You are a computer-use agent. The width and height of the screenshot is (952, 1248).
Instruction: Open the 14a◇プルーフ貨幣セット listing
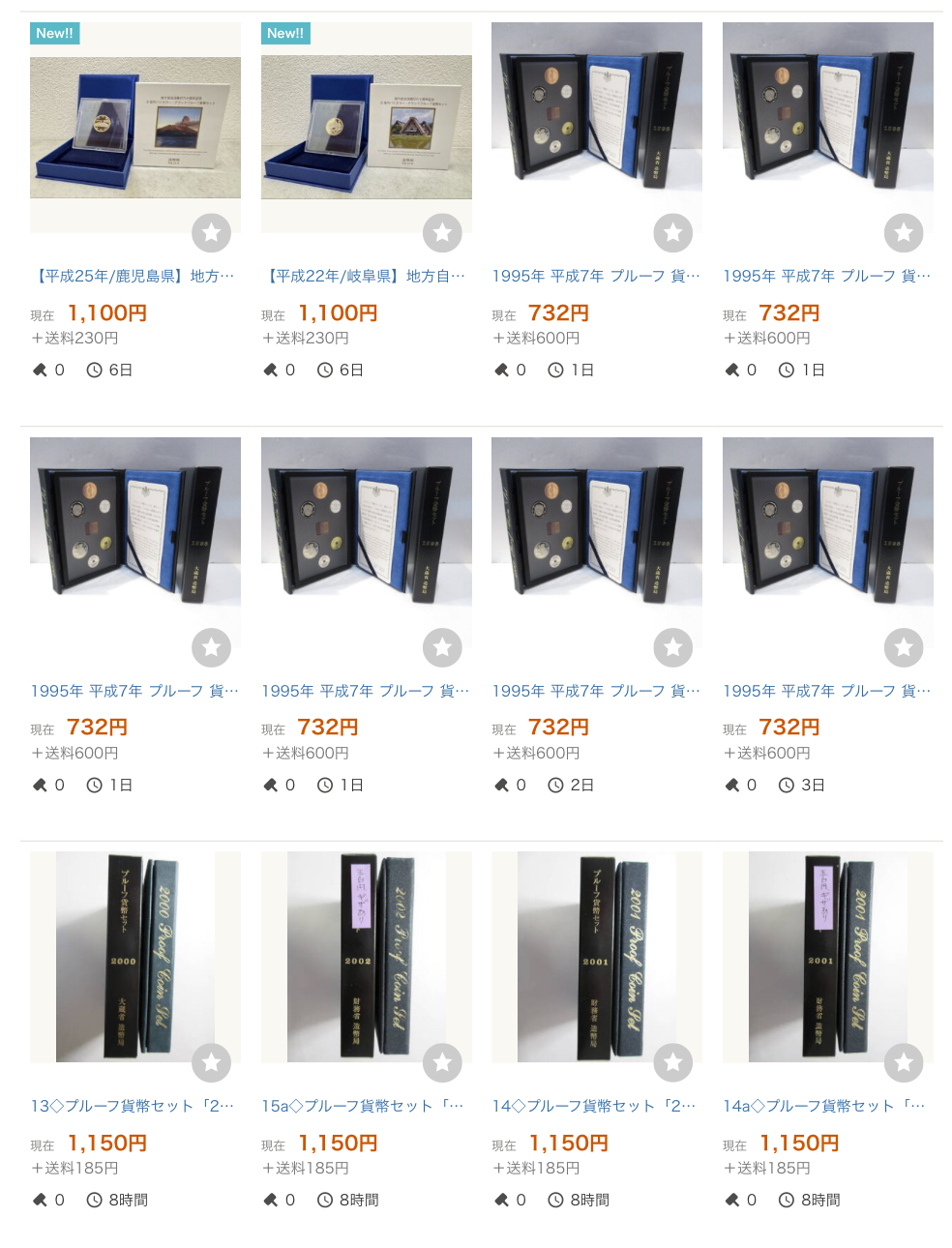(x=825, y=1105)
